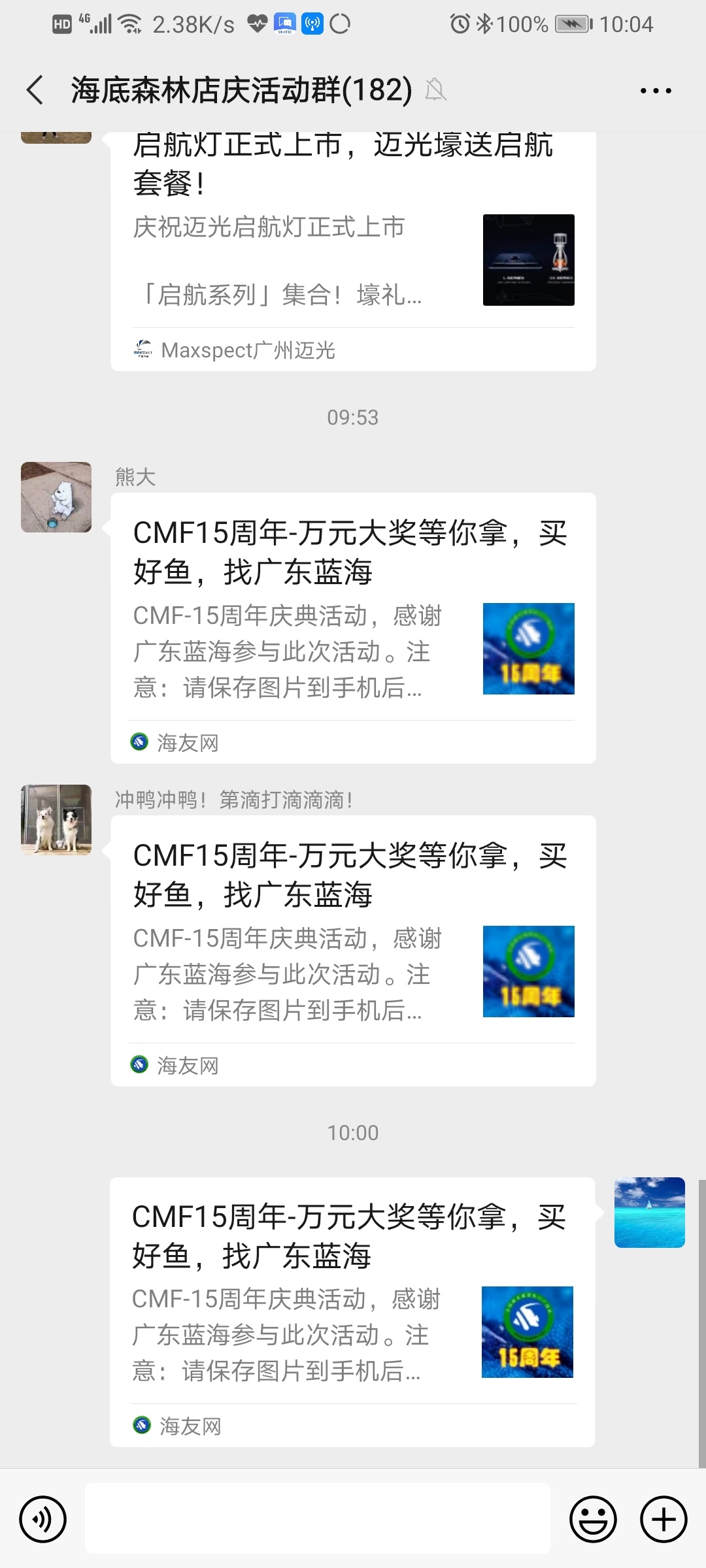706x1568 pixels.
Task: Open the plus attachments menu
Action: (664, 1519)
